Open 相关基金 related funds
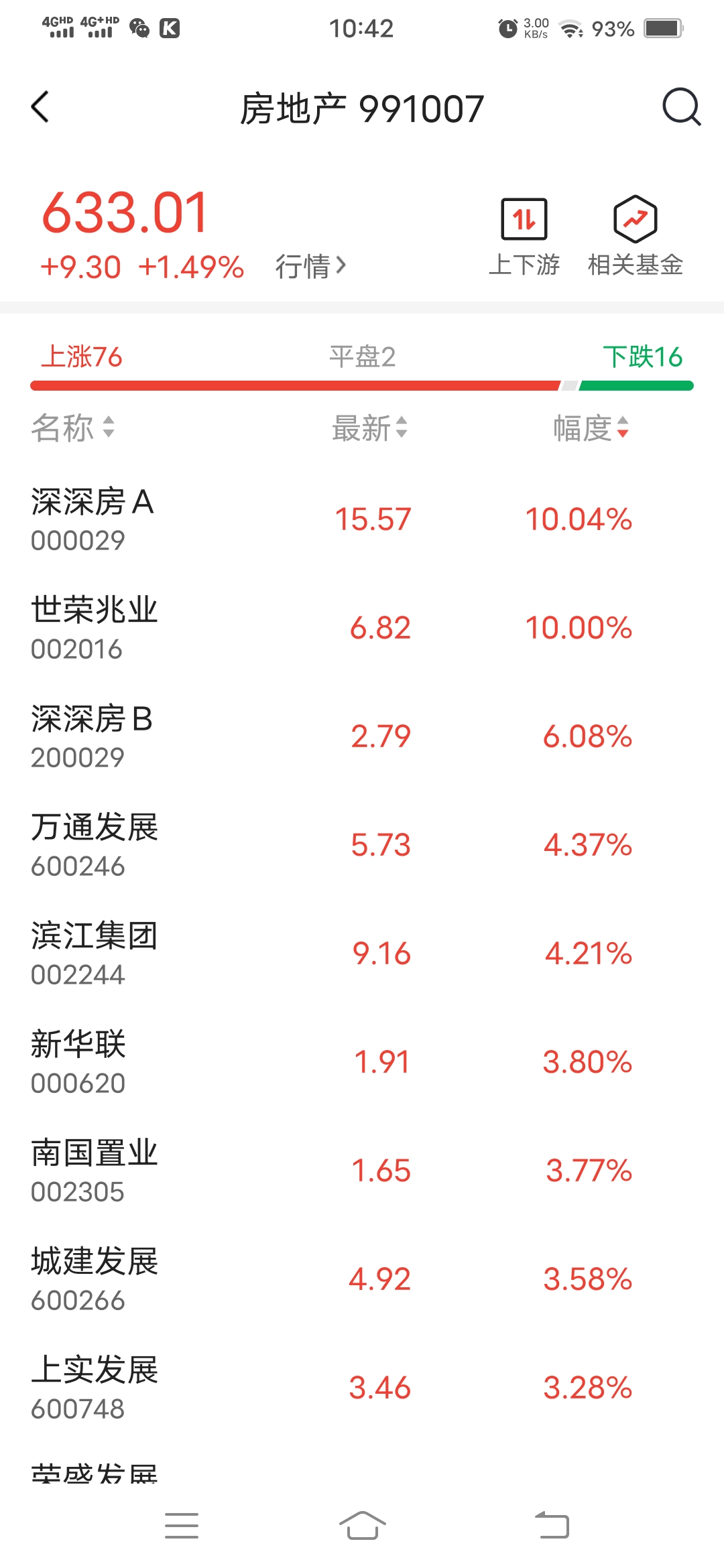 [x=636, y=237]
